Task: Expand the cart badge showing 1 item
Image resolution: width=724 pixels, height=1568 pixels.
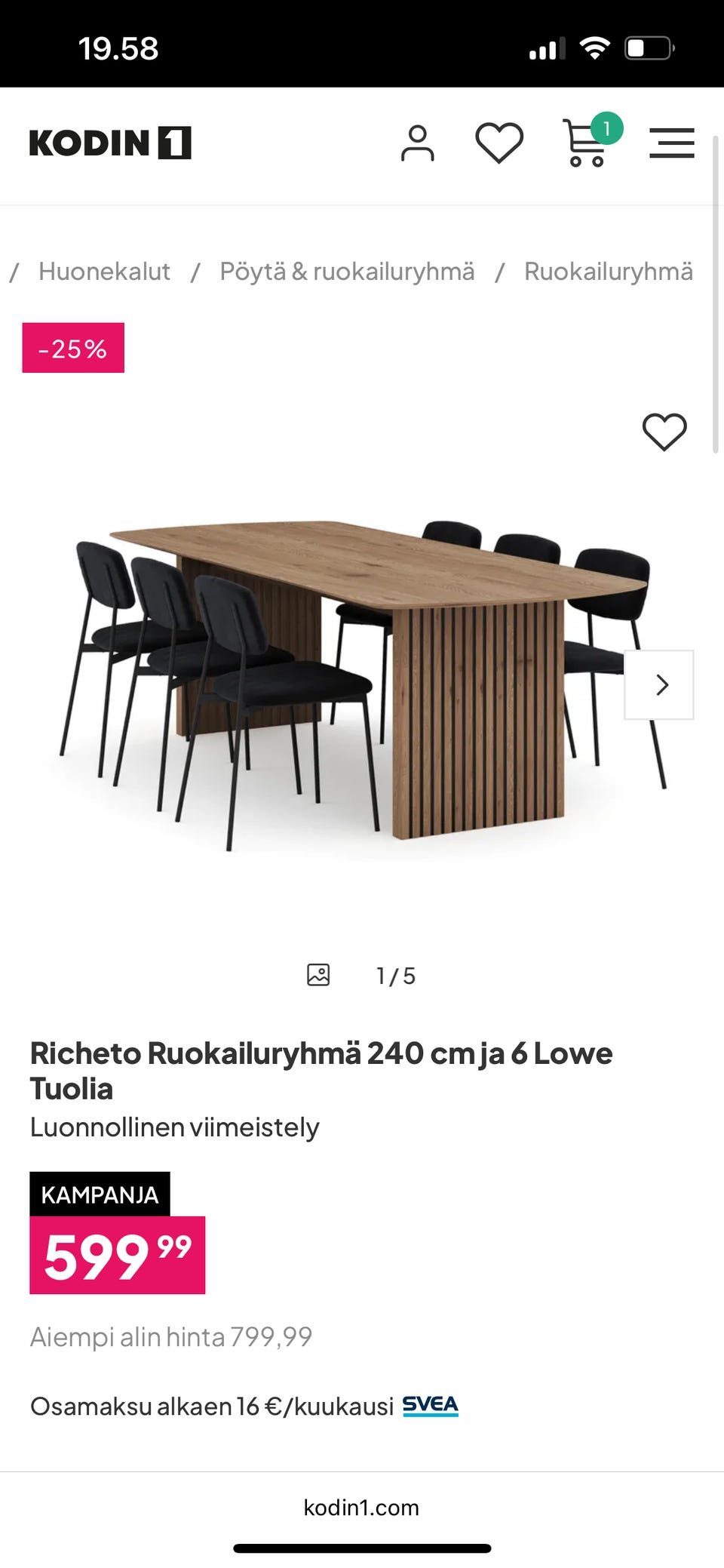Action: tap(606, 128)
